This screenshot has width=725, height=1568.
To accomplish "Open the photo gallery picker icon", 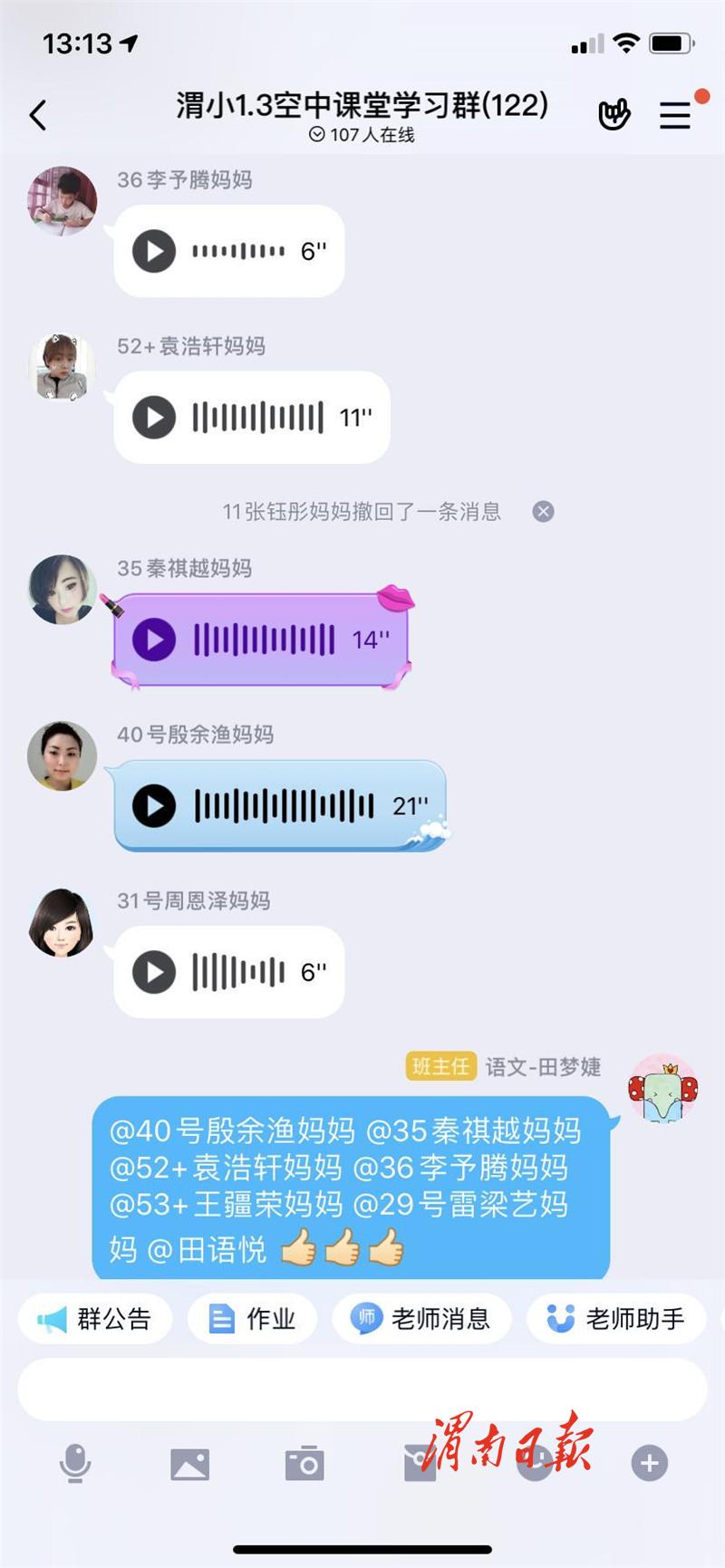I will [189, 1464].
